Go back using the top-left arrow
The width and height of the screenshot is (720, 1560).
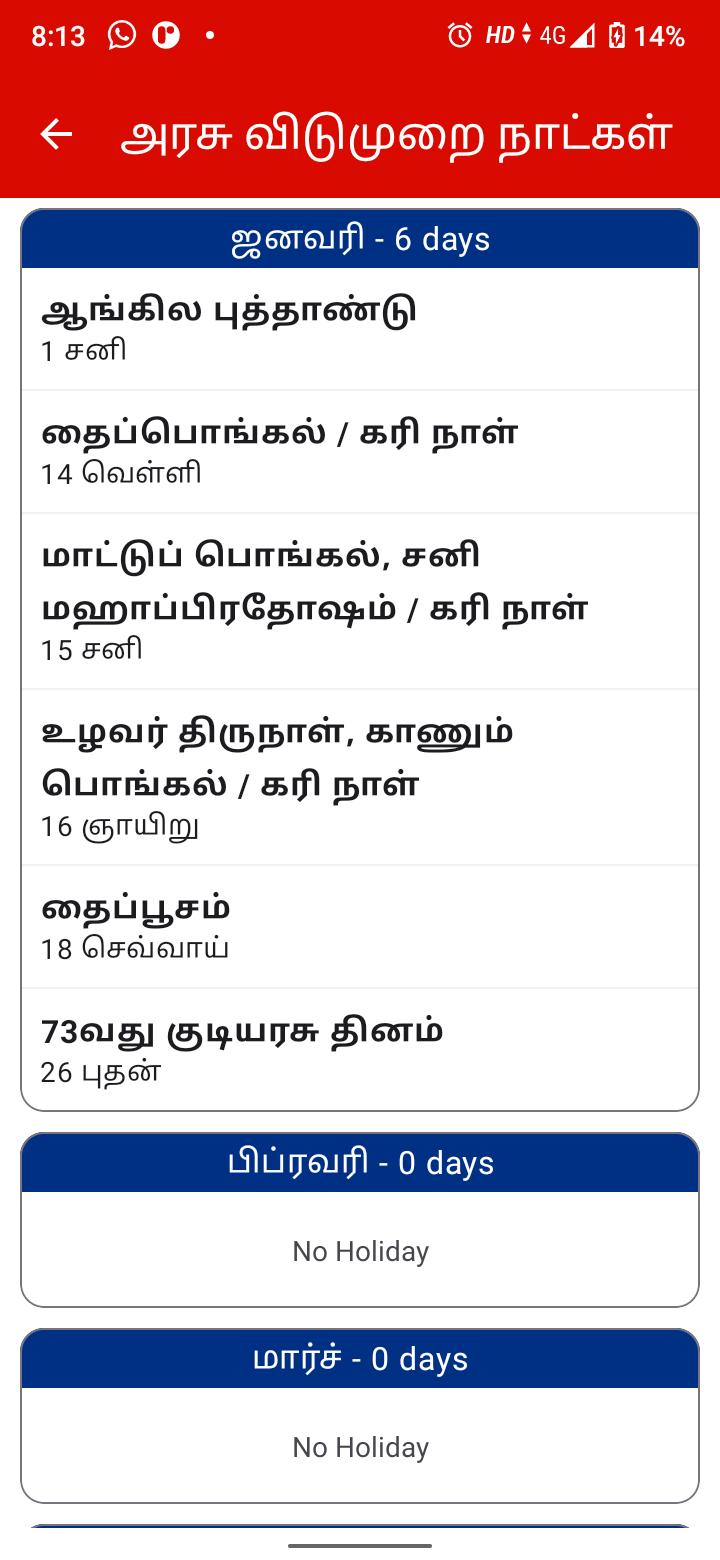(56, 134)
